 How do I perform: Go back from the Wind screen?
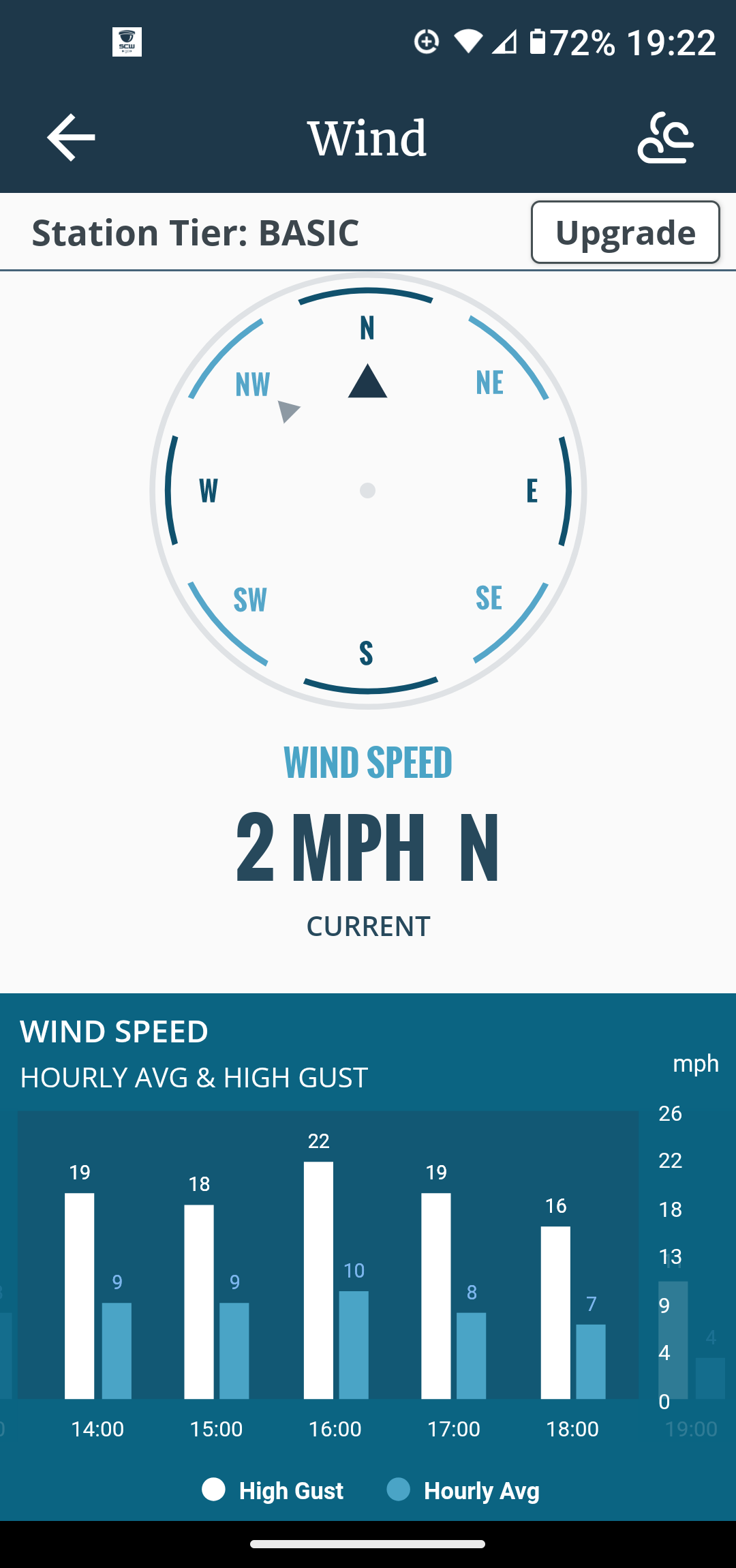(x=71, y=138)
